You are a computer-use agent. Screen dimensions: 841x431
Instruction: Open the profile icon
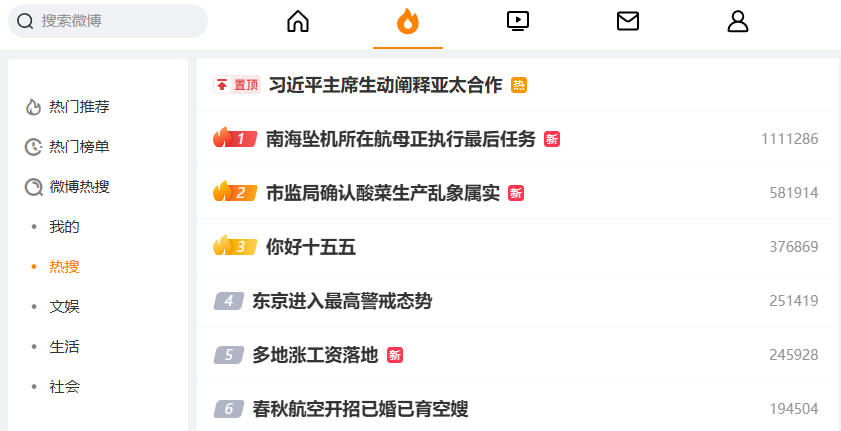pos(738,21)
